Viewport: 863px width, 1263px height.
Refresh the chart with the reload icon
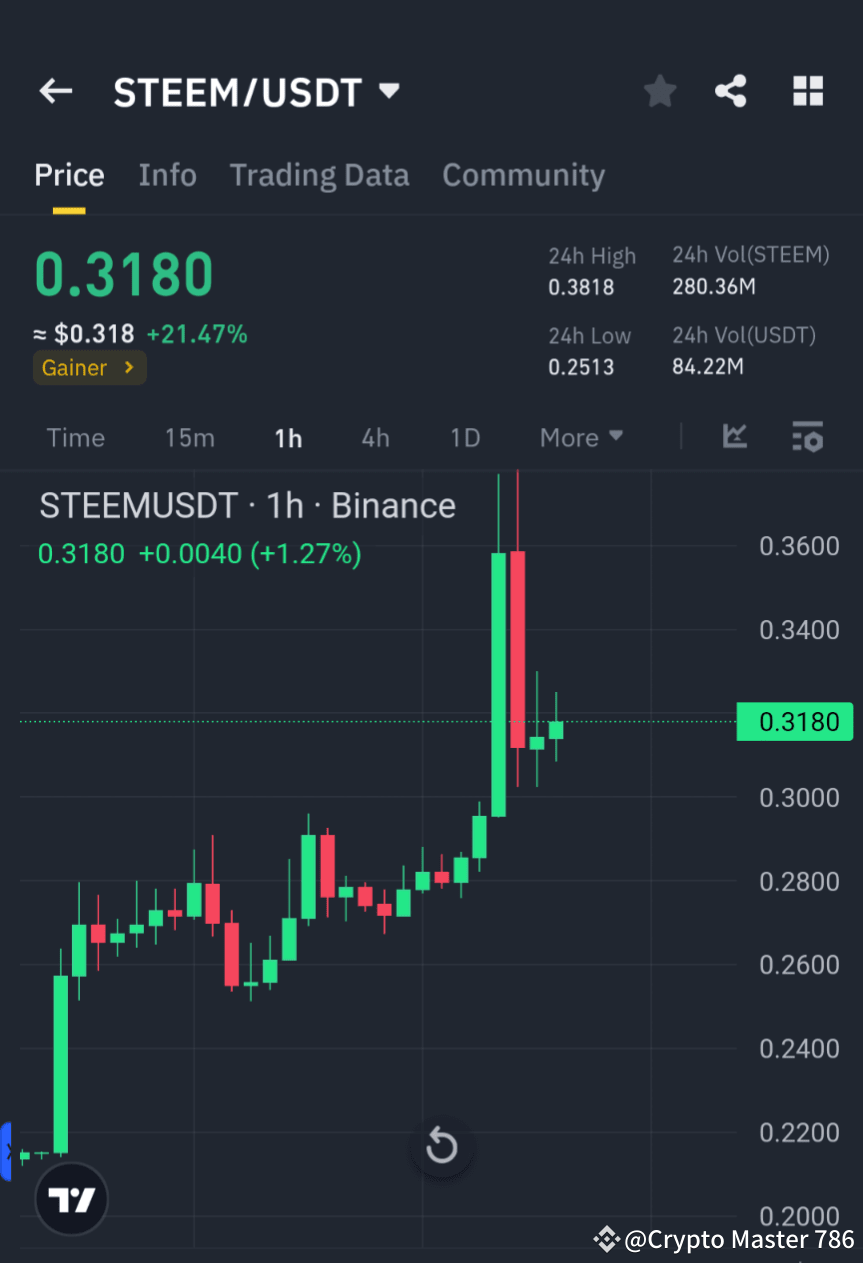coord(441,1147)
